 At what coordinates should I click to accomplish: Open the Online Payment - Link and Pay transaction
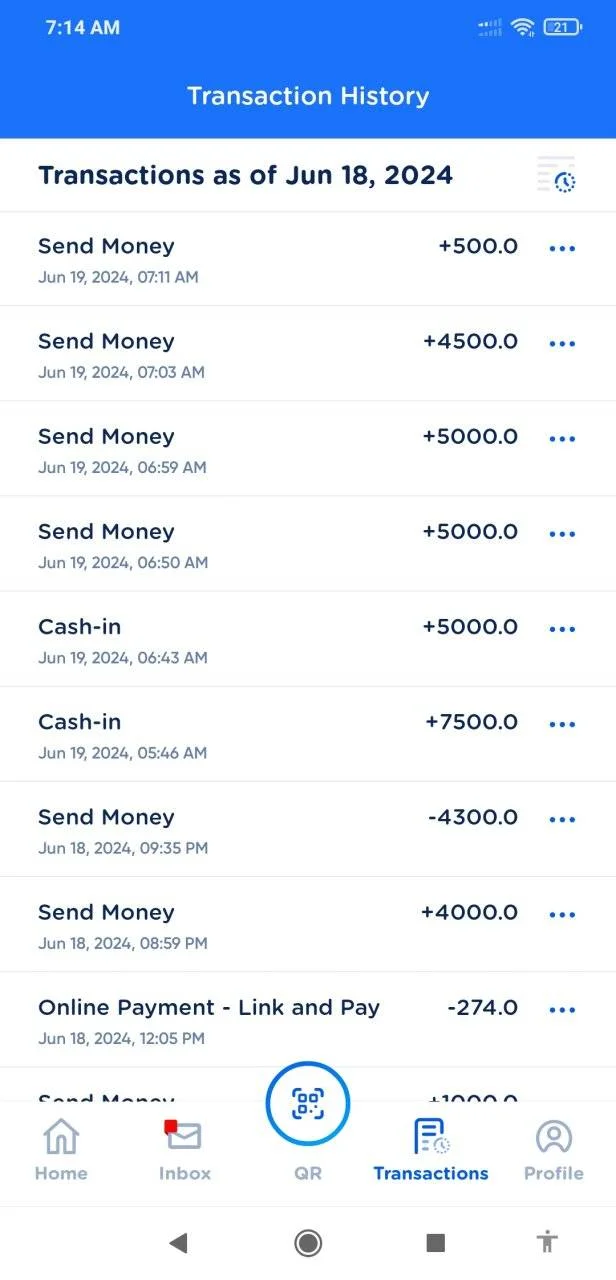click(308, 1019)
